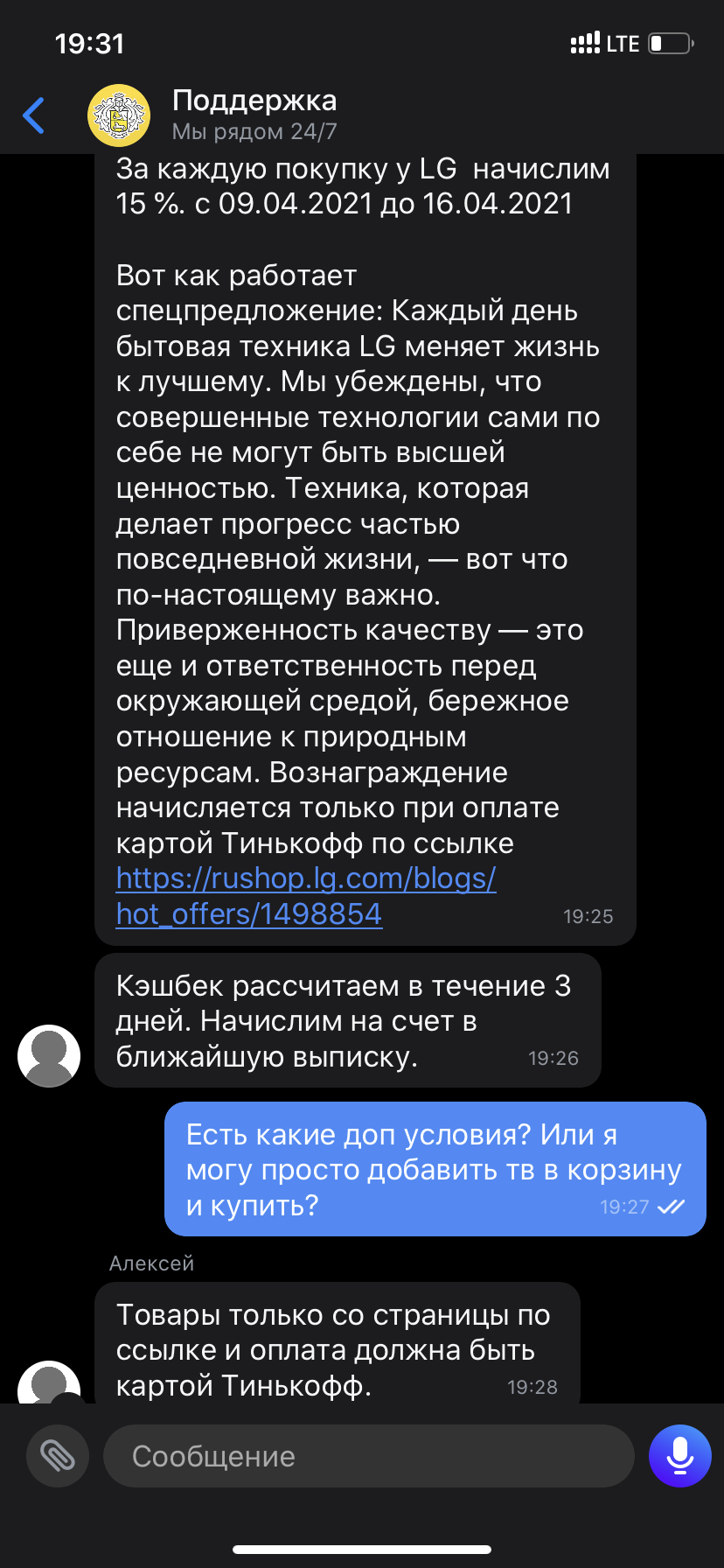Open the rushop.lg.com hot offers link
The height and width of the screenshot is (1568, 724).
tap(305, 878)
